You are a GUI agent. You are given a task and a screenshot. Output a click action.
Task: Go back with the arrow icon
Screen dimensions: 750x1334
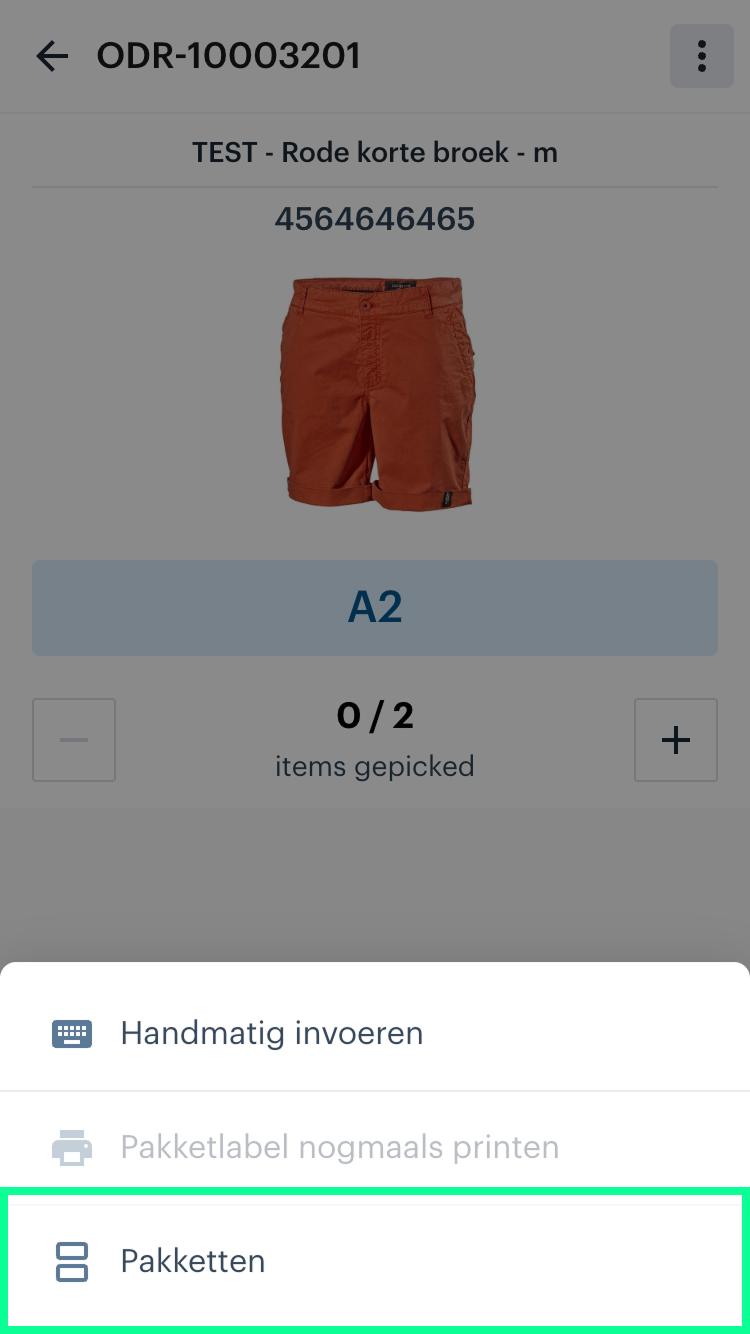[x=52, y=56]
